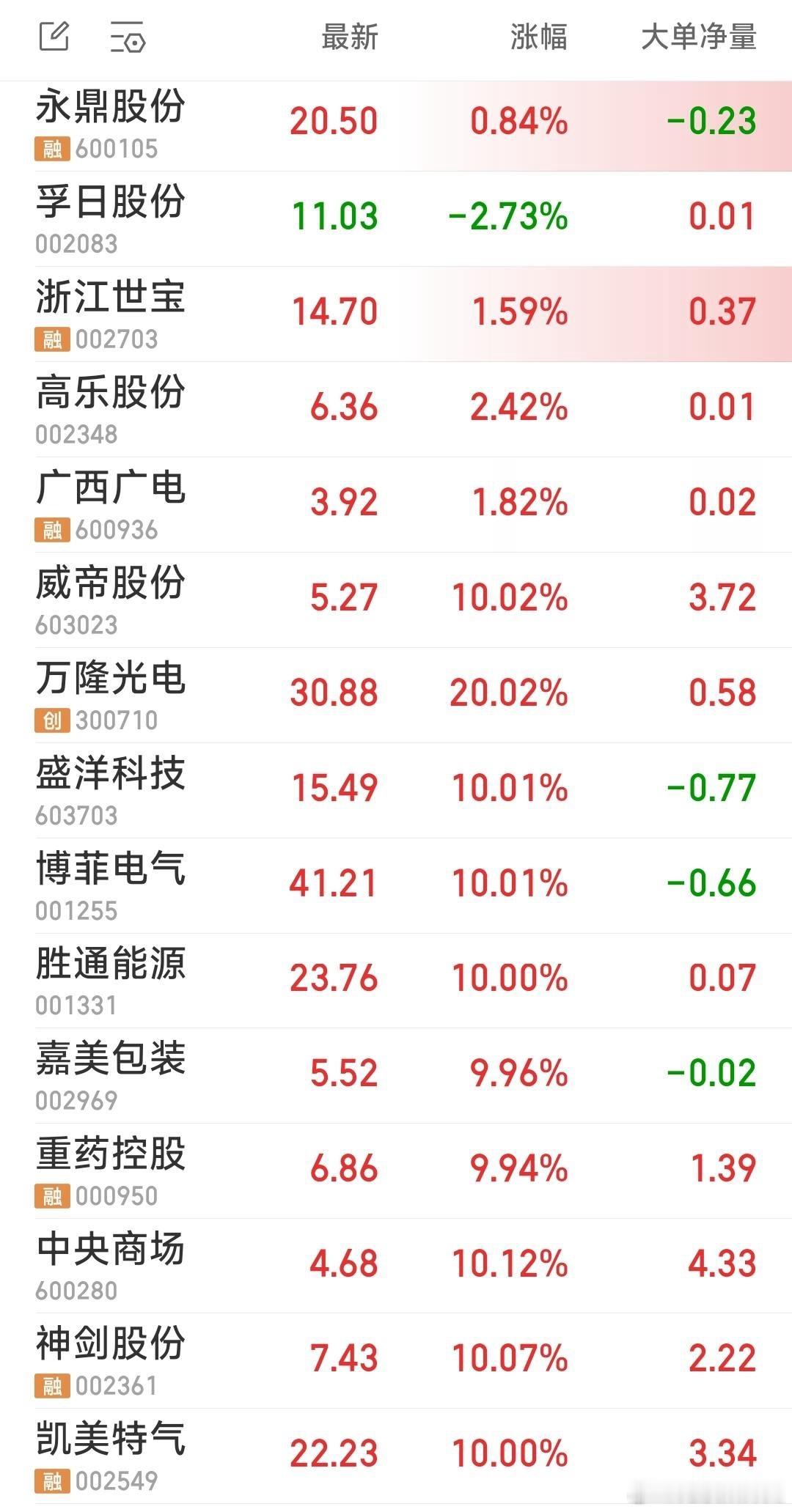Open the edit watchlist icon

point(54,37)
